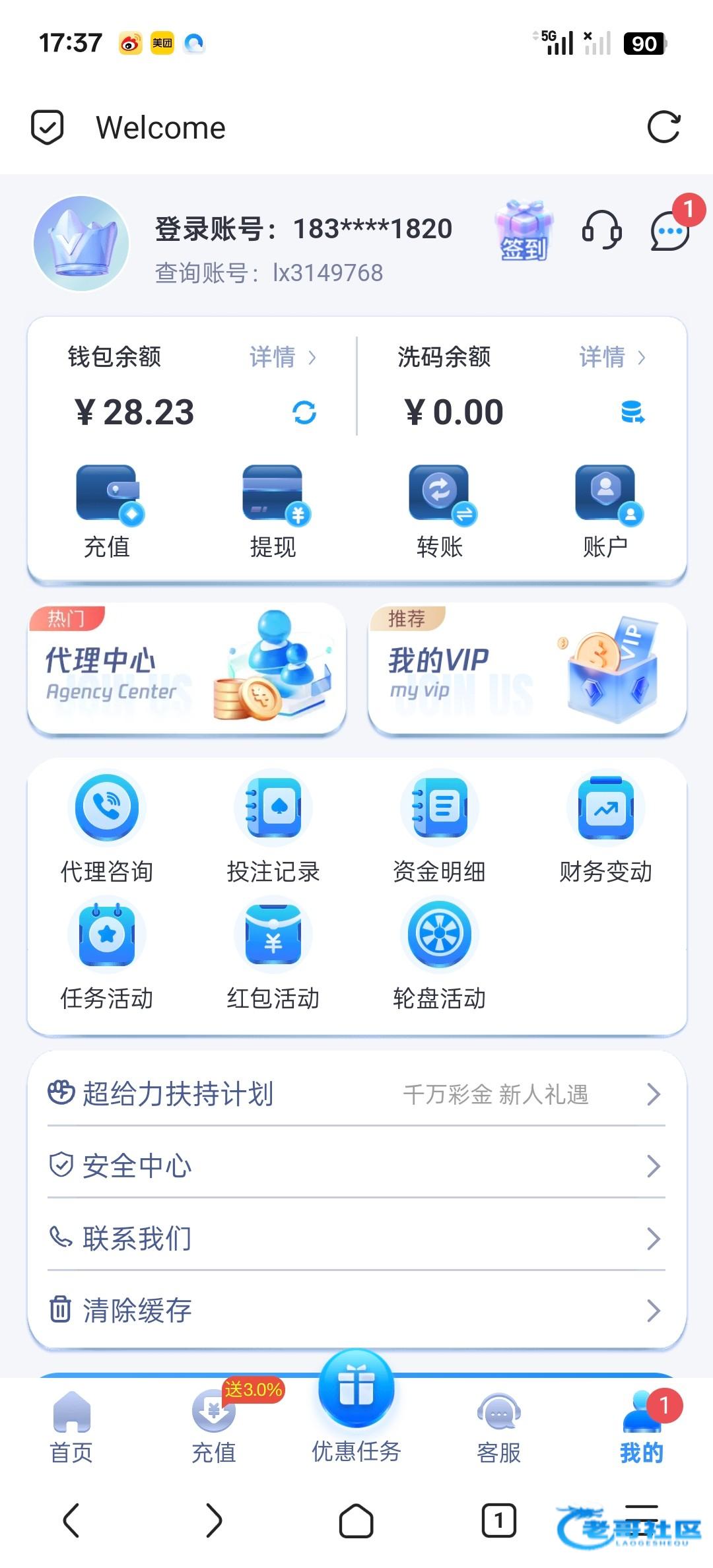View 详情 for 洗码余额

[612, 357]
